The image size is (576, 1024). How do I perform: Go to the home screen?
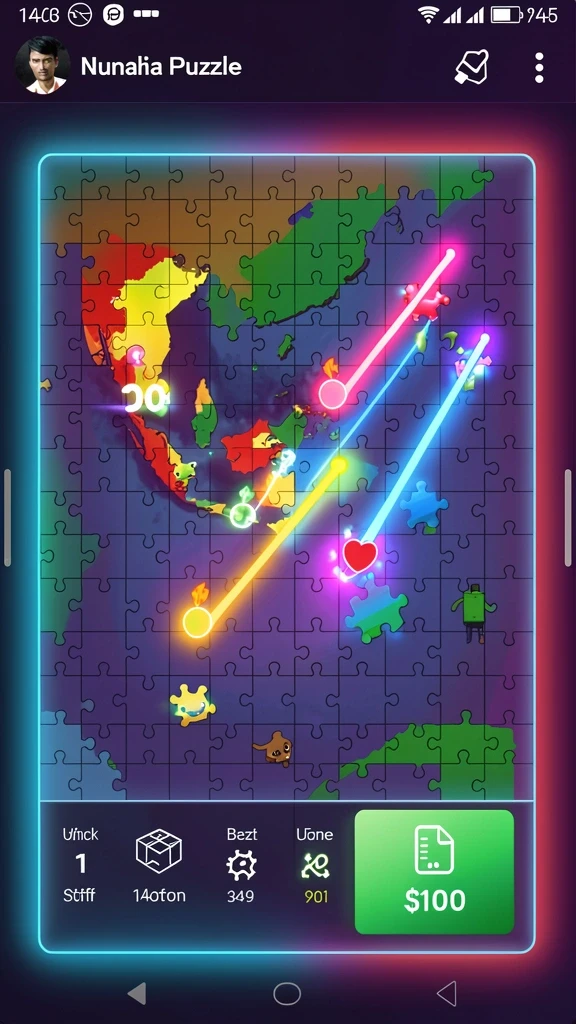(287, 994)
